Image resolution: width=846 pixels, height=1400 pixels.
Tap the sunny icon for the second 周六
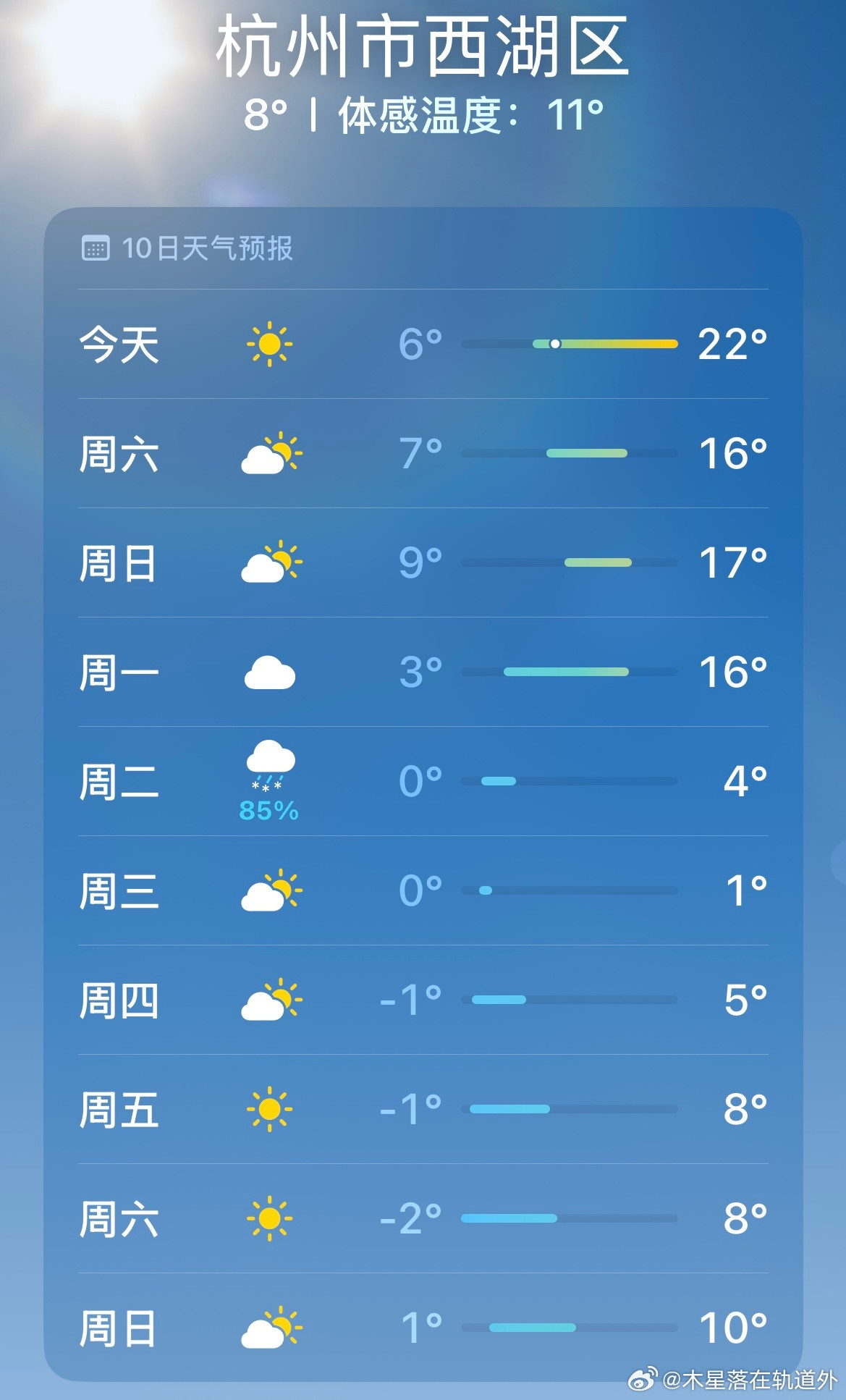tap(270, 1218)
